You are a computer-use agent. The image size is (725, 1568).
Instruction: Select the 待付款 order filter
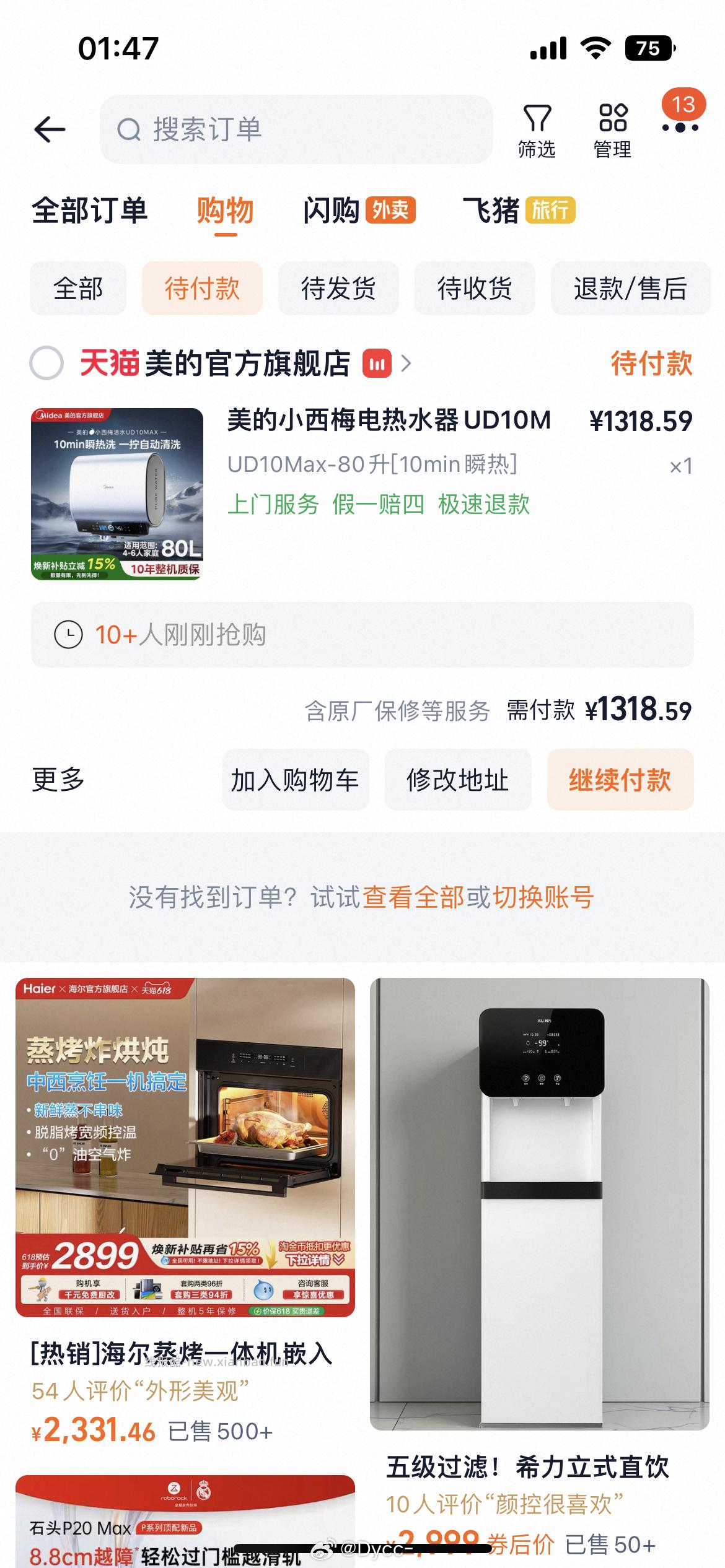203,289
